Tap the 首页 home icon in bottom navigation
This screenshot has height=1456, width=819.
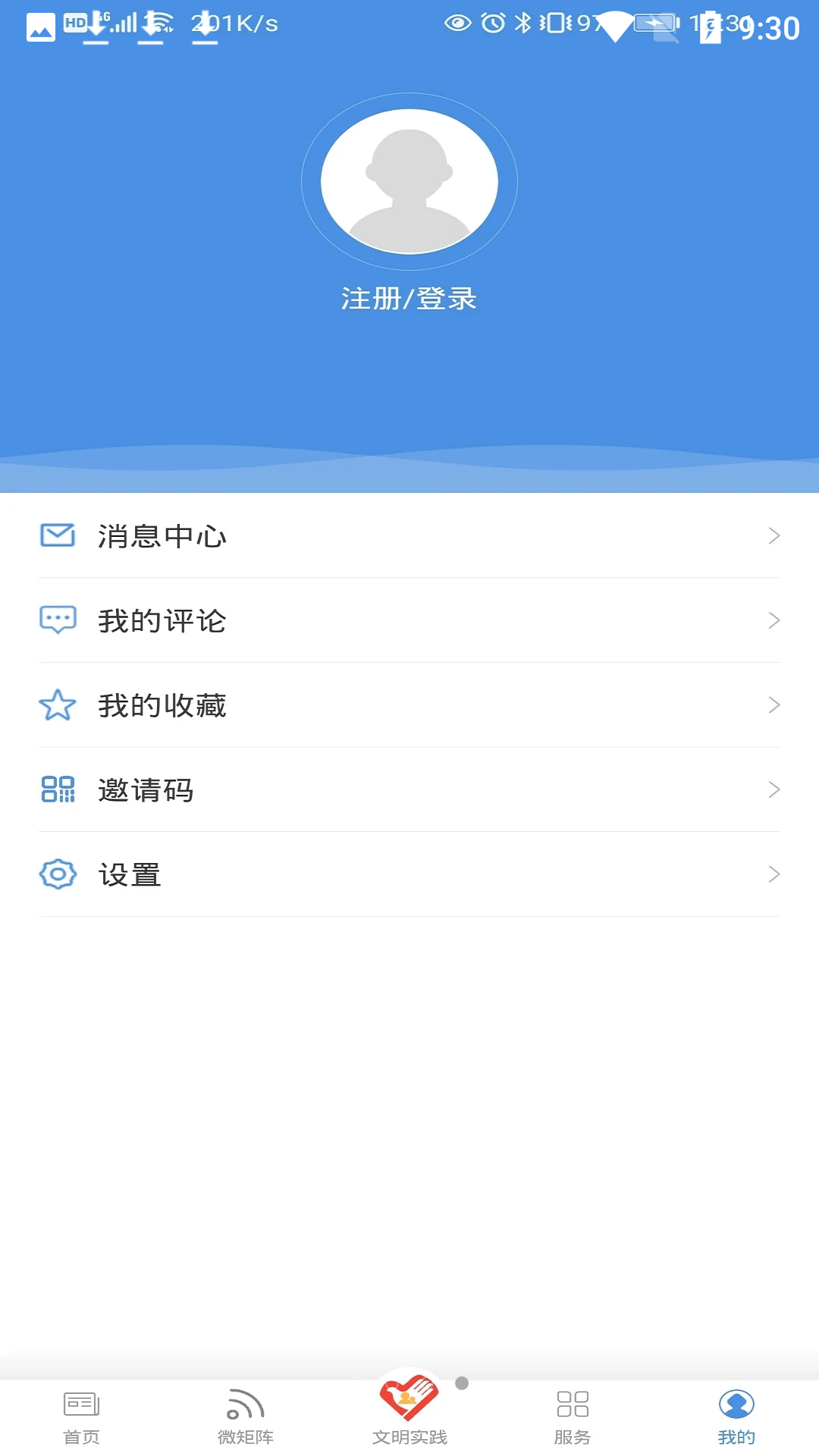pos(80,1403)
